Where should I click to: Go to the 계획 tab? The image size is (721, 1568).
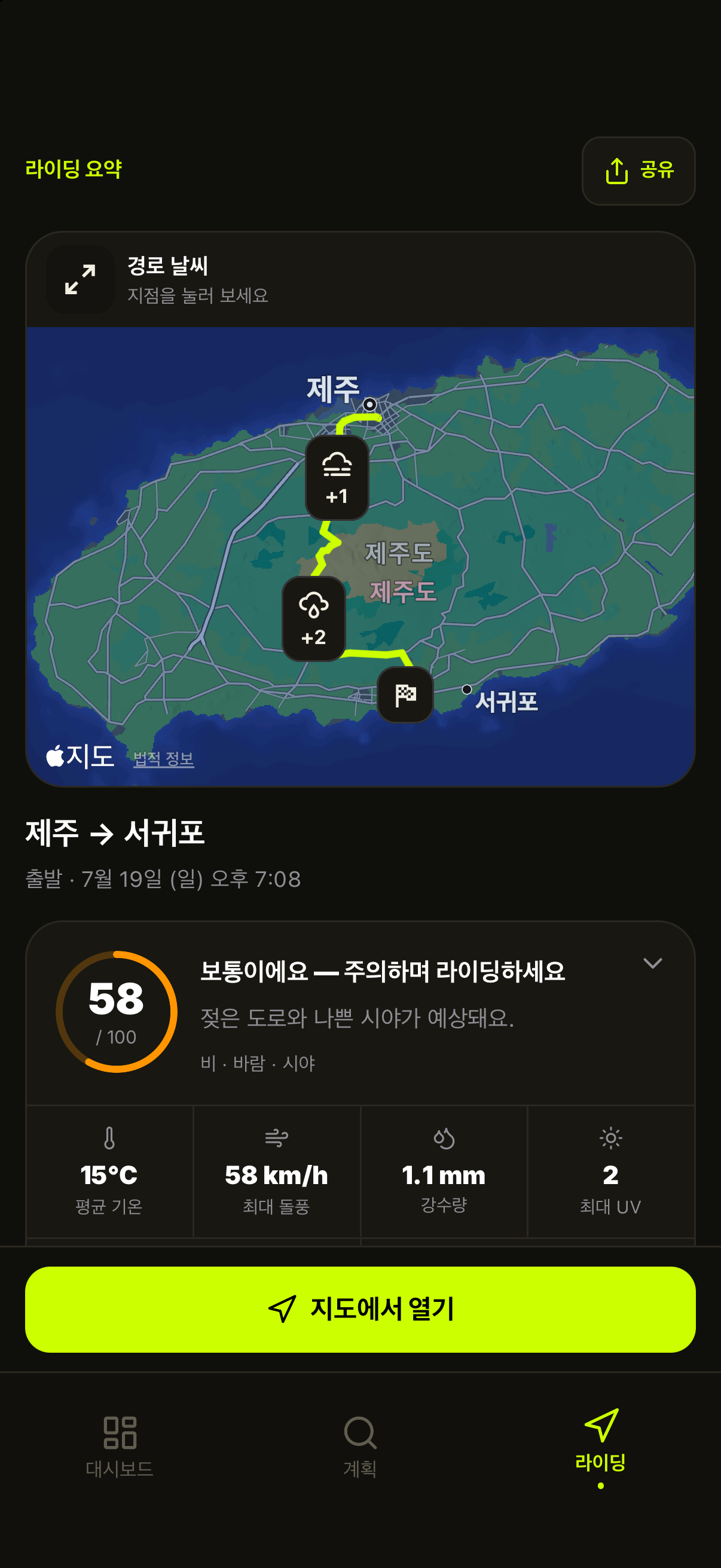pos(359,1447)
